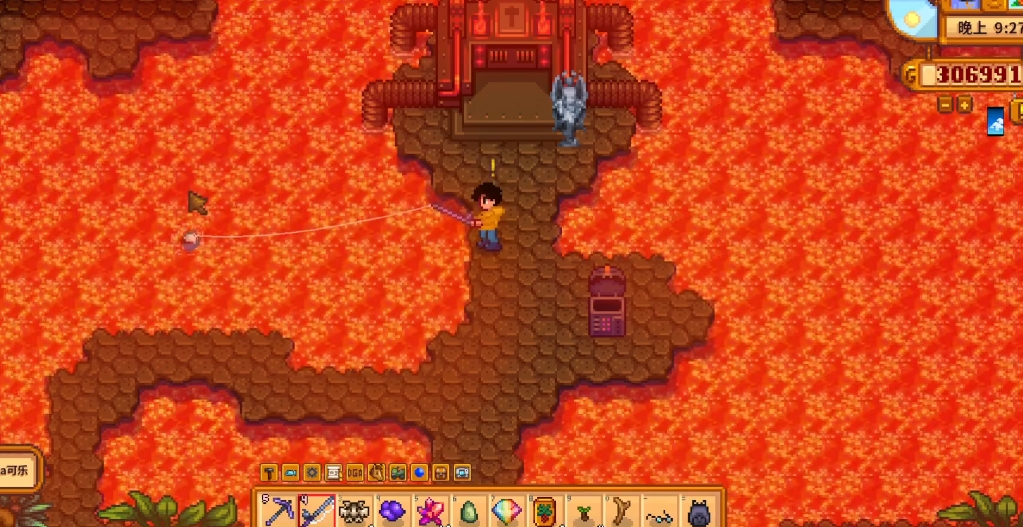1023x527 pixels.
Task: Select the bone fragment item slot
Action: pyautogui.click(x=354, y=512)
